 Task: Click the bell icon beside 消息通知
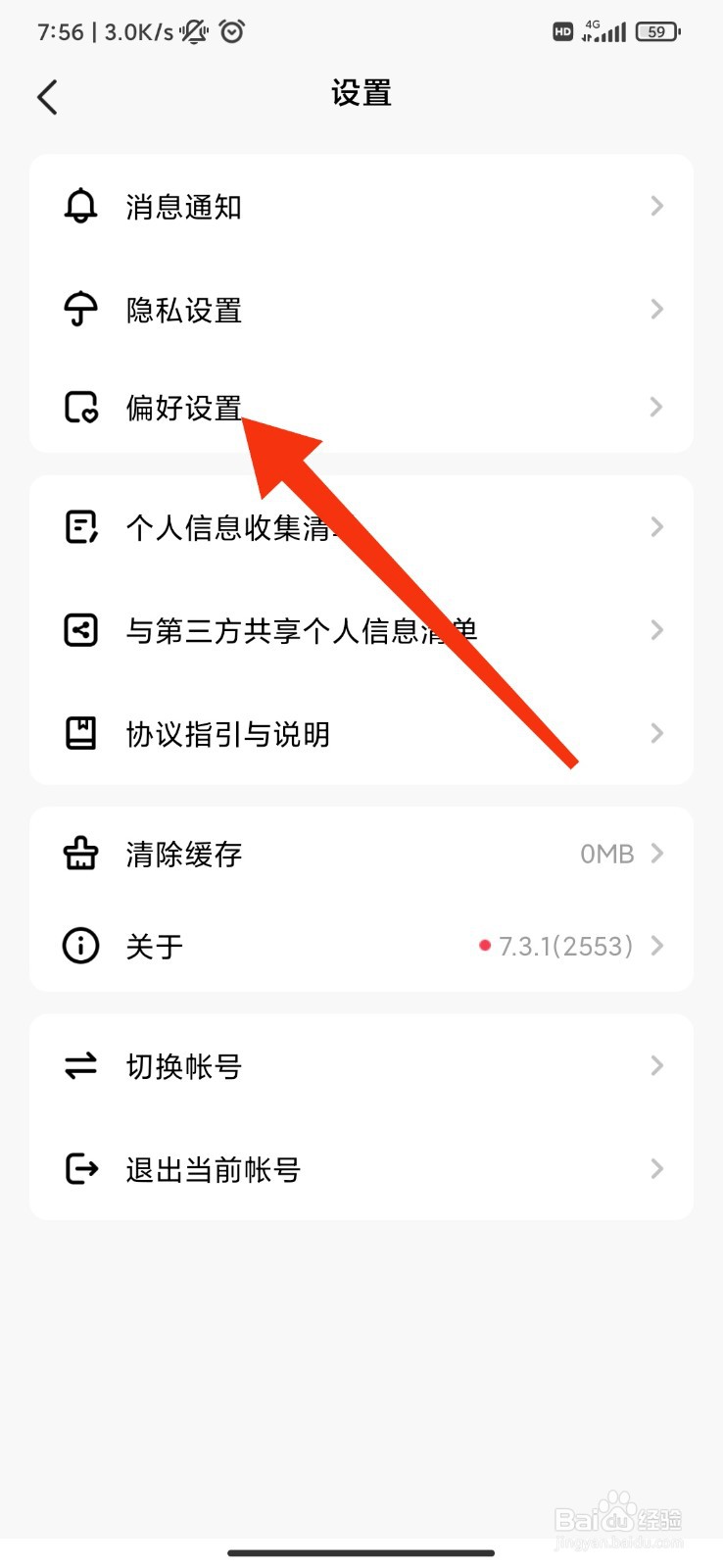coord(80,206)
